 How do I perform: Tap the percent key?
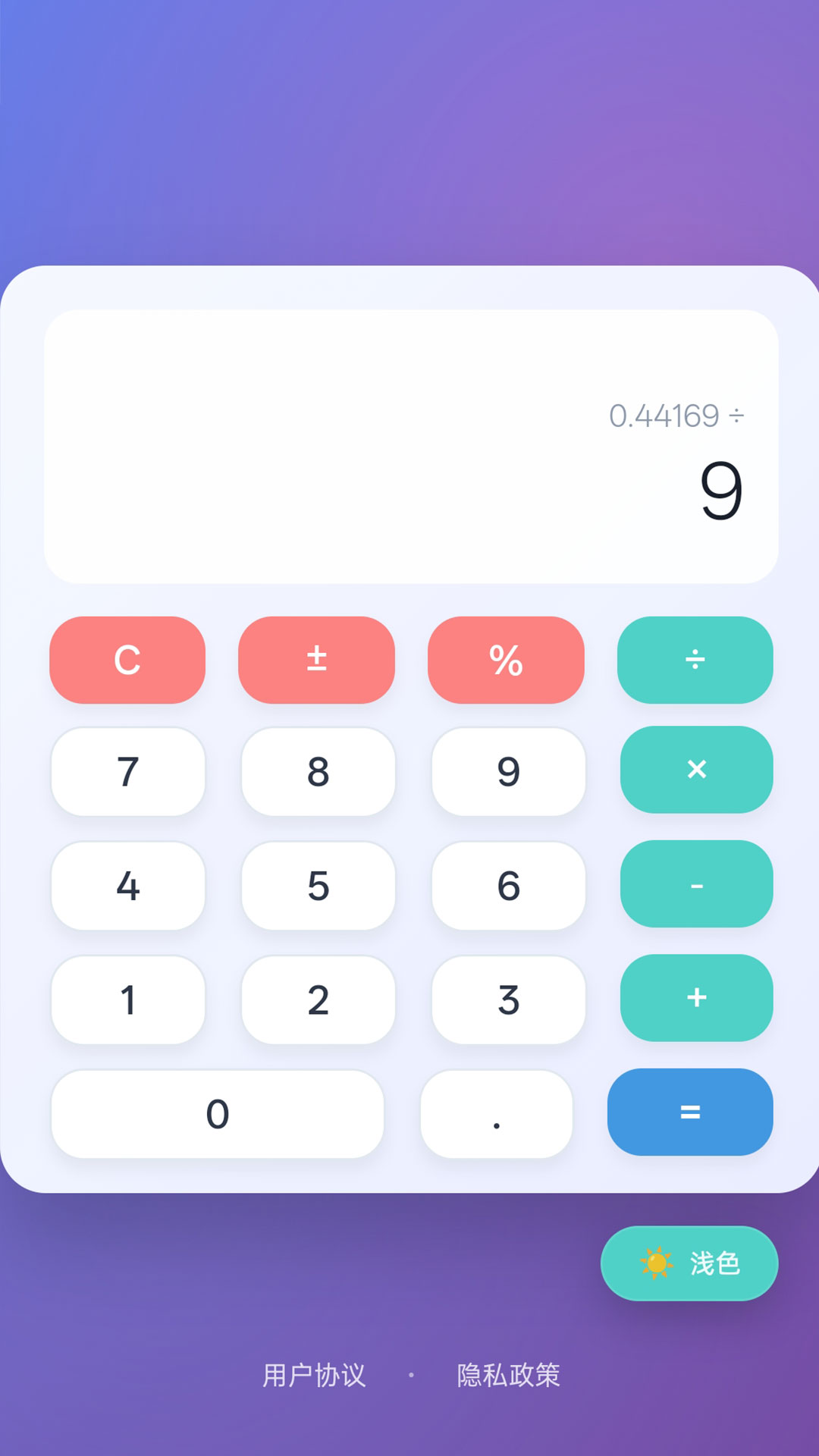(x=506, y=660)
